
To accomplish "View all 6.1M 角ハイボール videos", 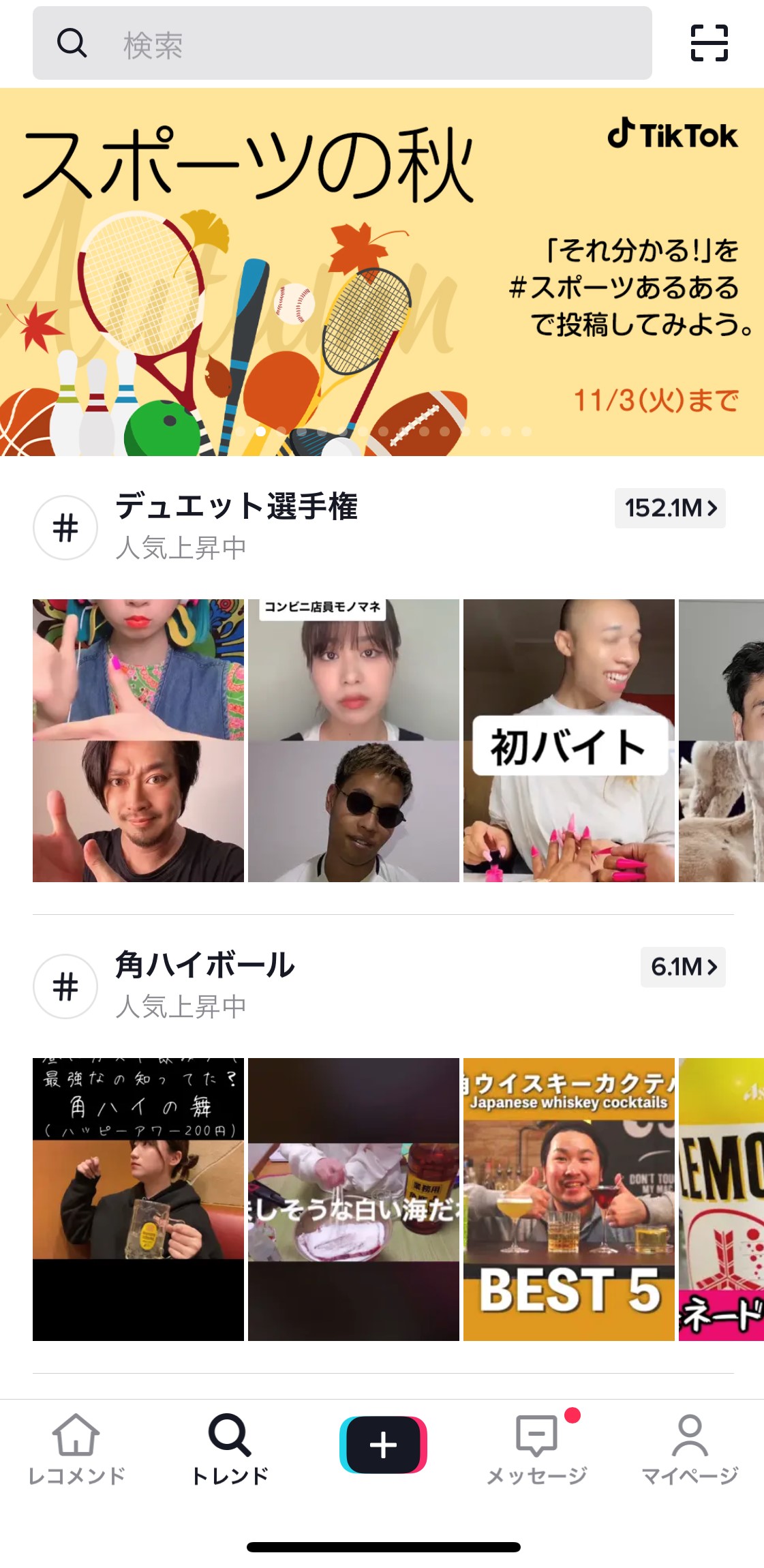I will (x=683, y=967).
